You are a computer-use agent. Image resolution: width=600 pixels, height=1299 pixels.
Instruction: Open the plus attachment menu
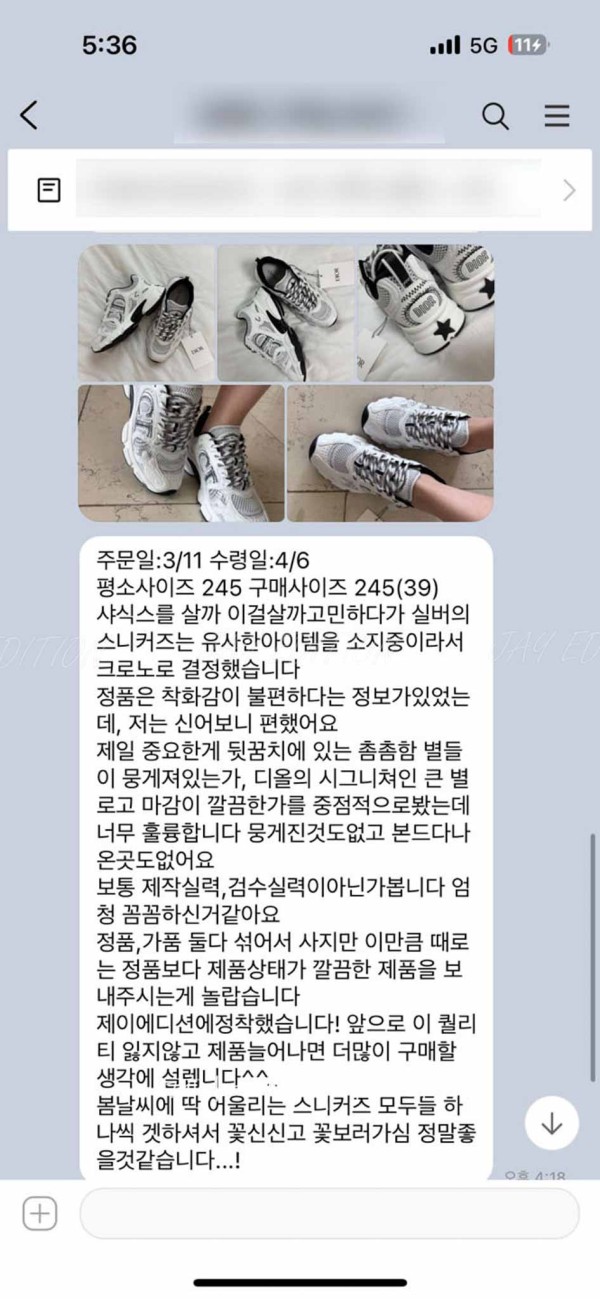40,1214
